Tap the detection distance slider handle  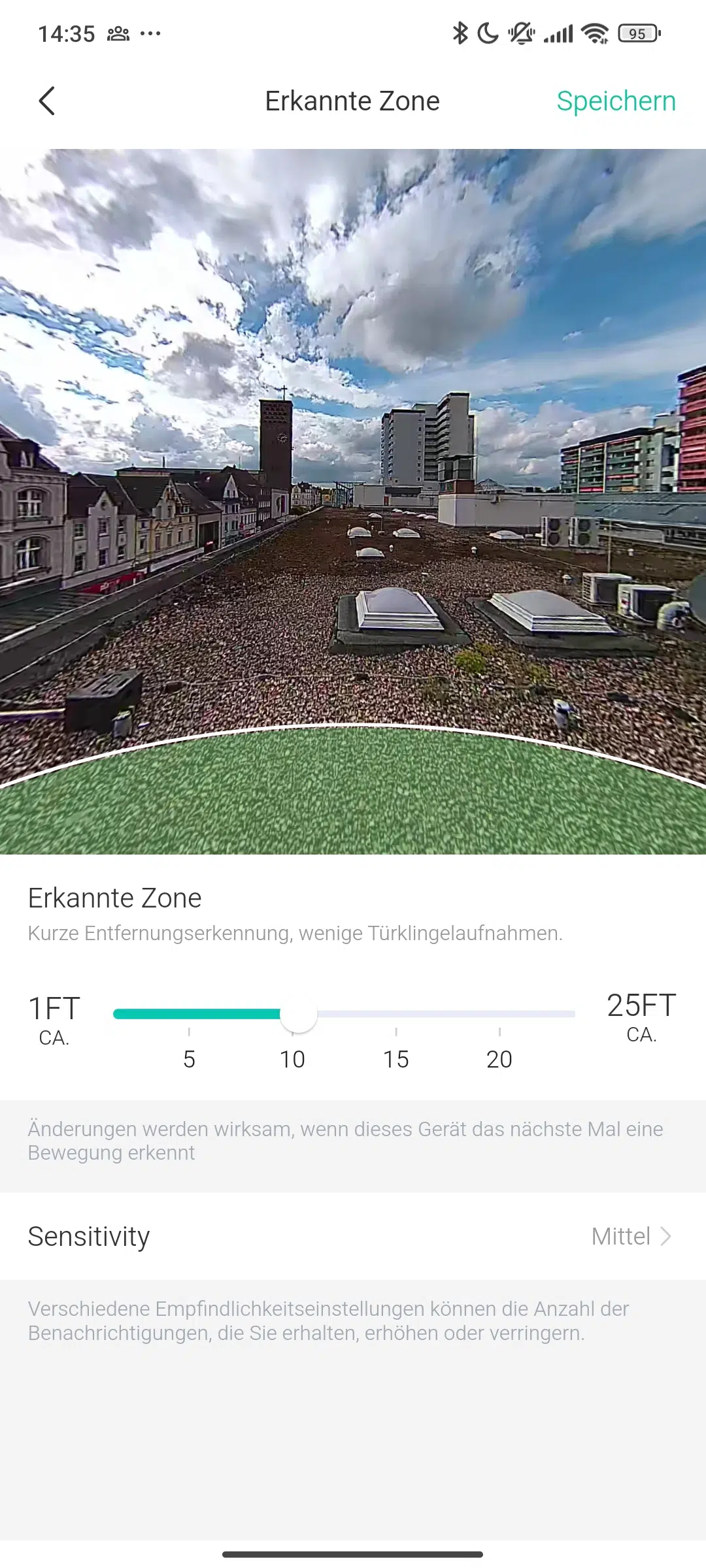pyautogui.click(x=299, y=1014)
